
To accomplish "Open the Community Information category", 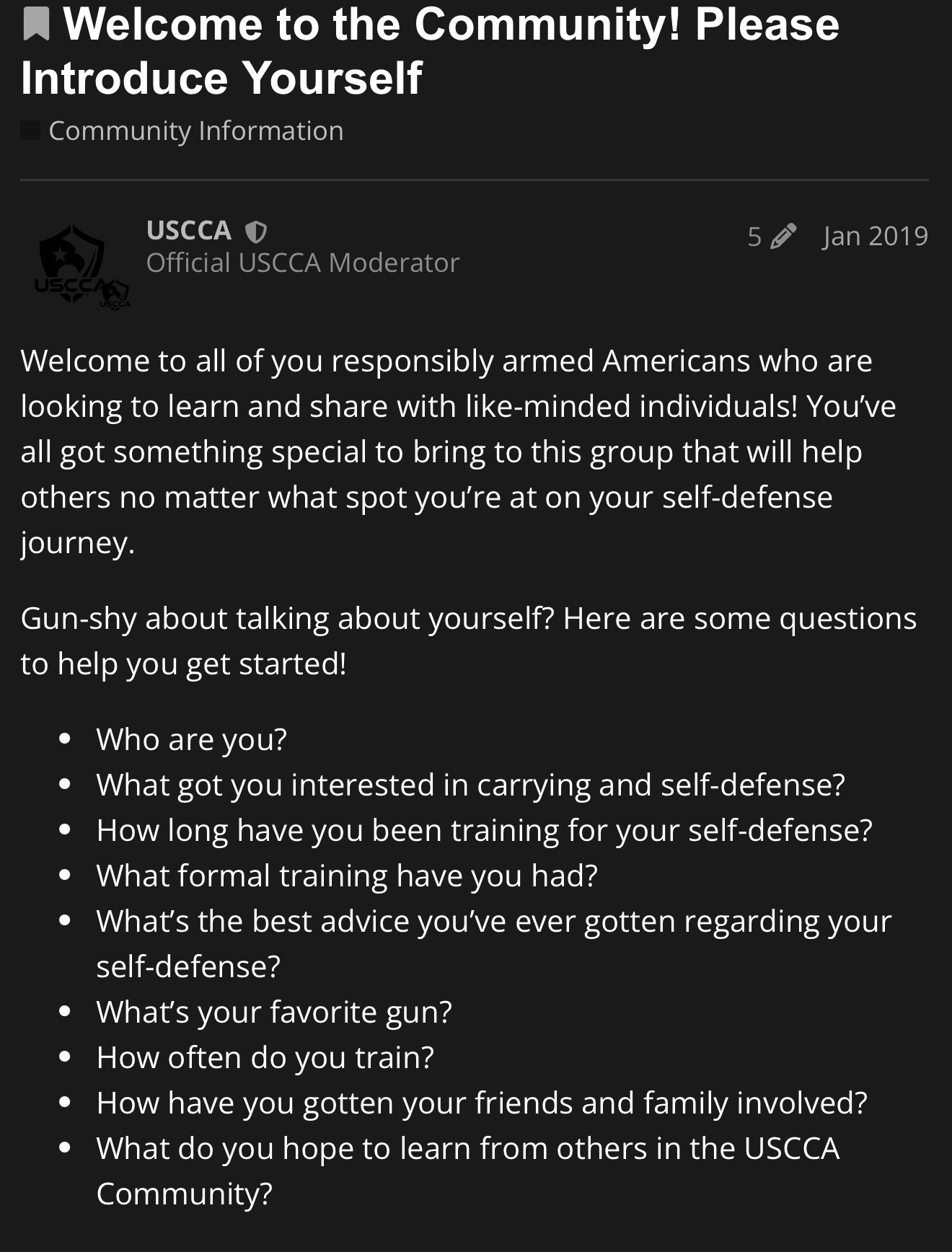I will tap(195, 131).
